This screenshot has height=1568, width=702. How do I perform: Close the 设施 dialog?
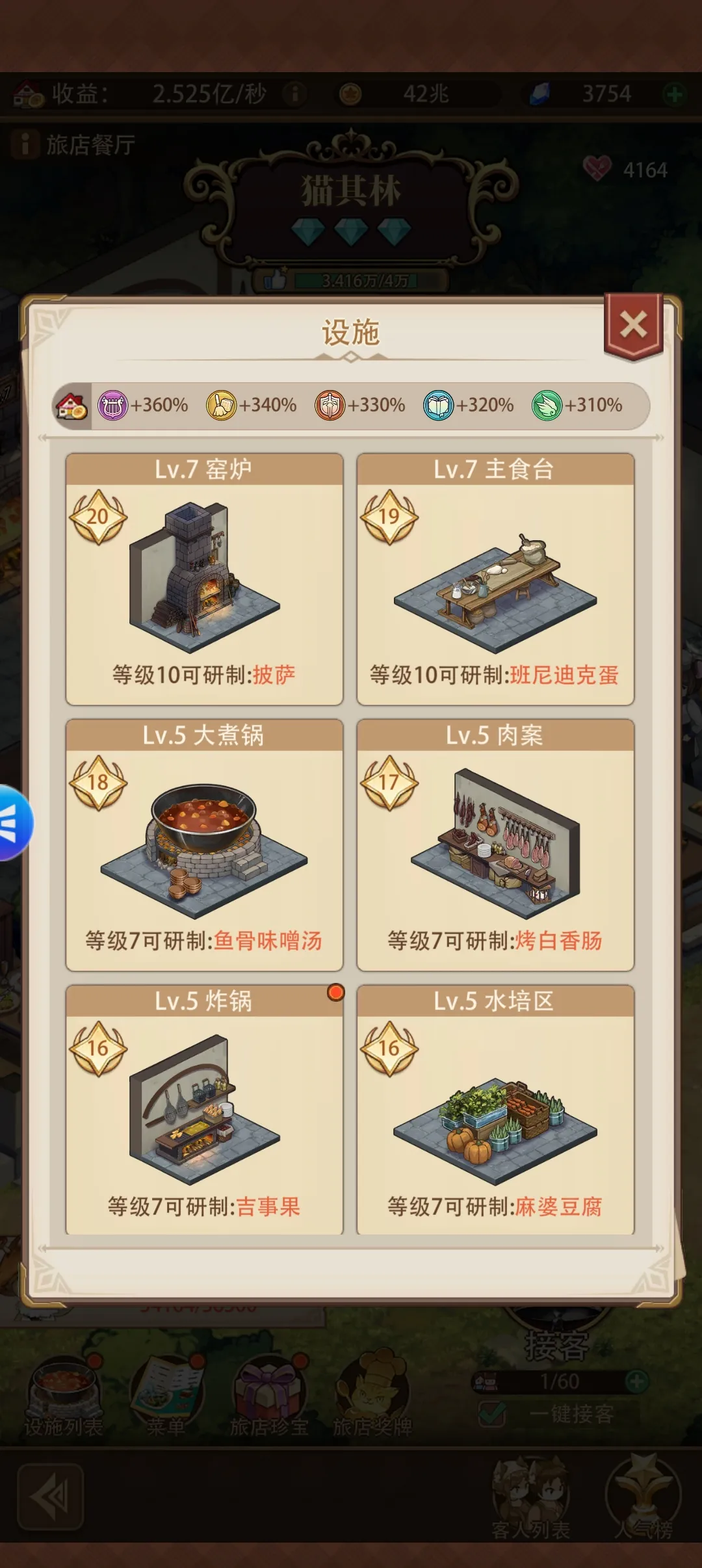(x=633, y=324)
